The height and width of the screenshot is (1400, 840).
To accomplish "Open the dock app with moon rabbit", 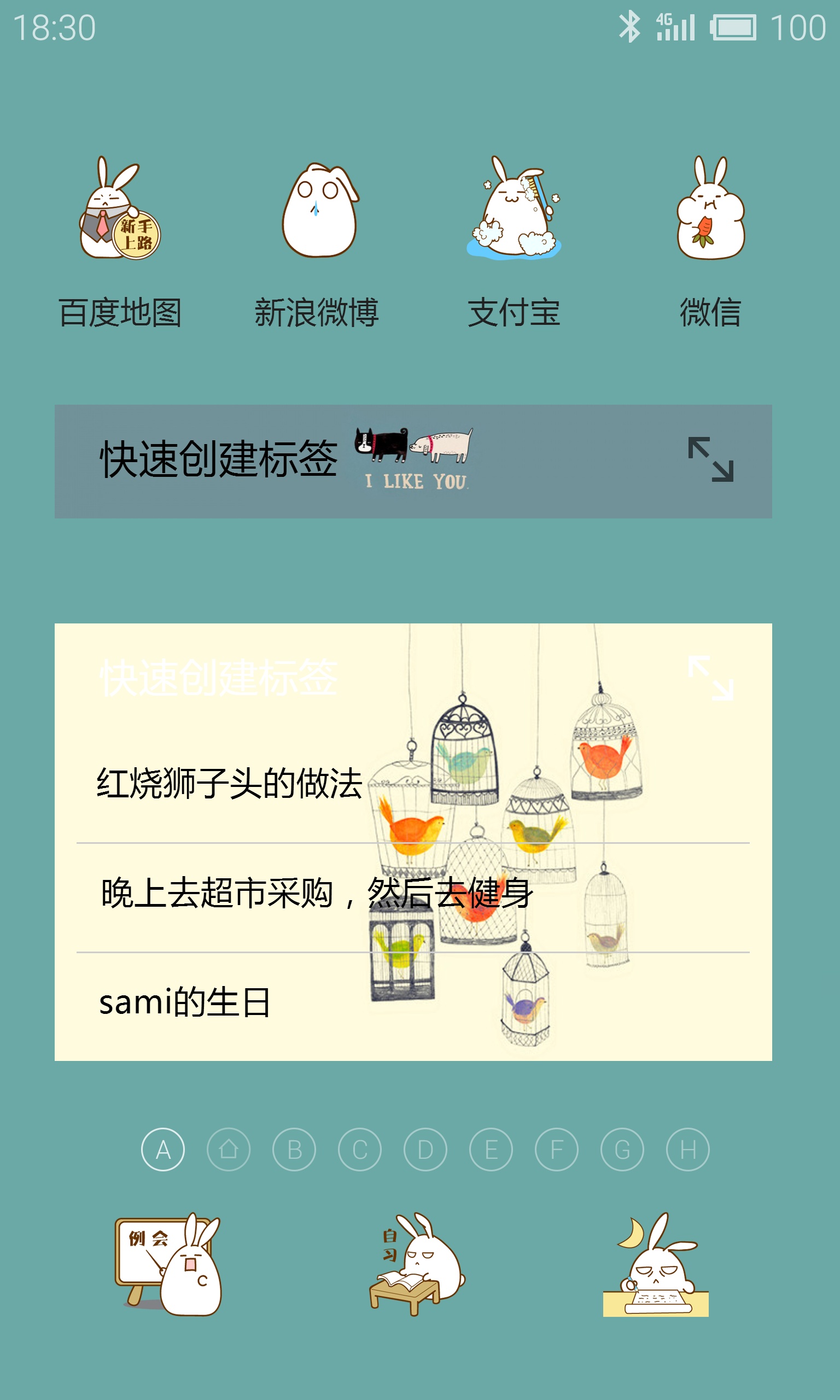I will click(x=657, y=1265).
